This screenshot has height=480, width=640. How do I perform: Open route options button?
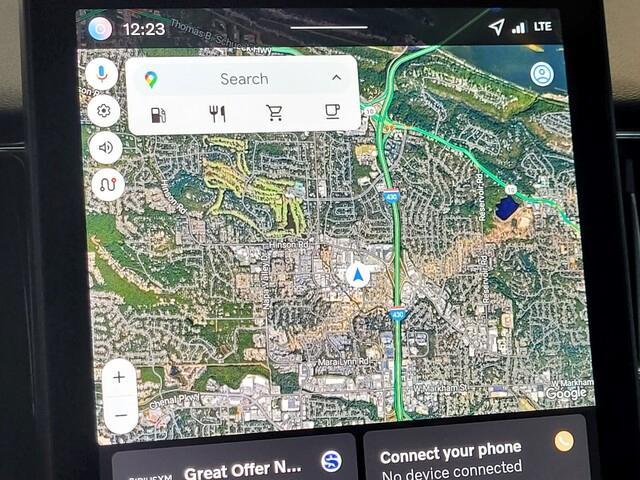tap(106, 185)
